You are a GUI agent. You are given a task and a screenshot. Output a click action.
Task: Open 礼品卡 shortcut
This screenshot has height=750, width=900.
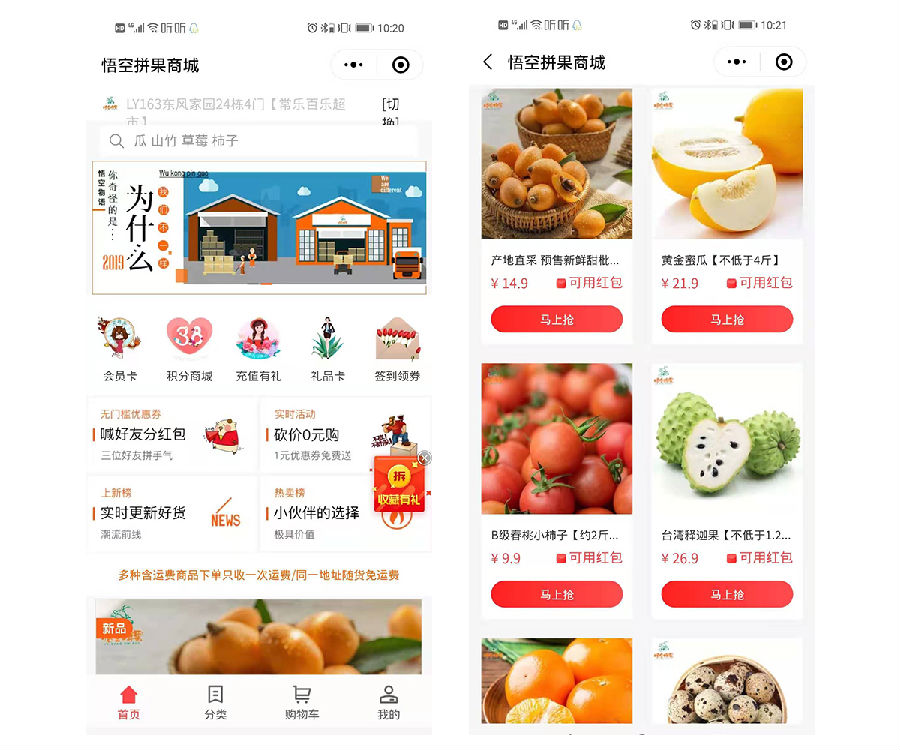coord(328,349)
